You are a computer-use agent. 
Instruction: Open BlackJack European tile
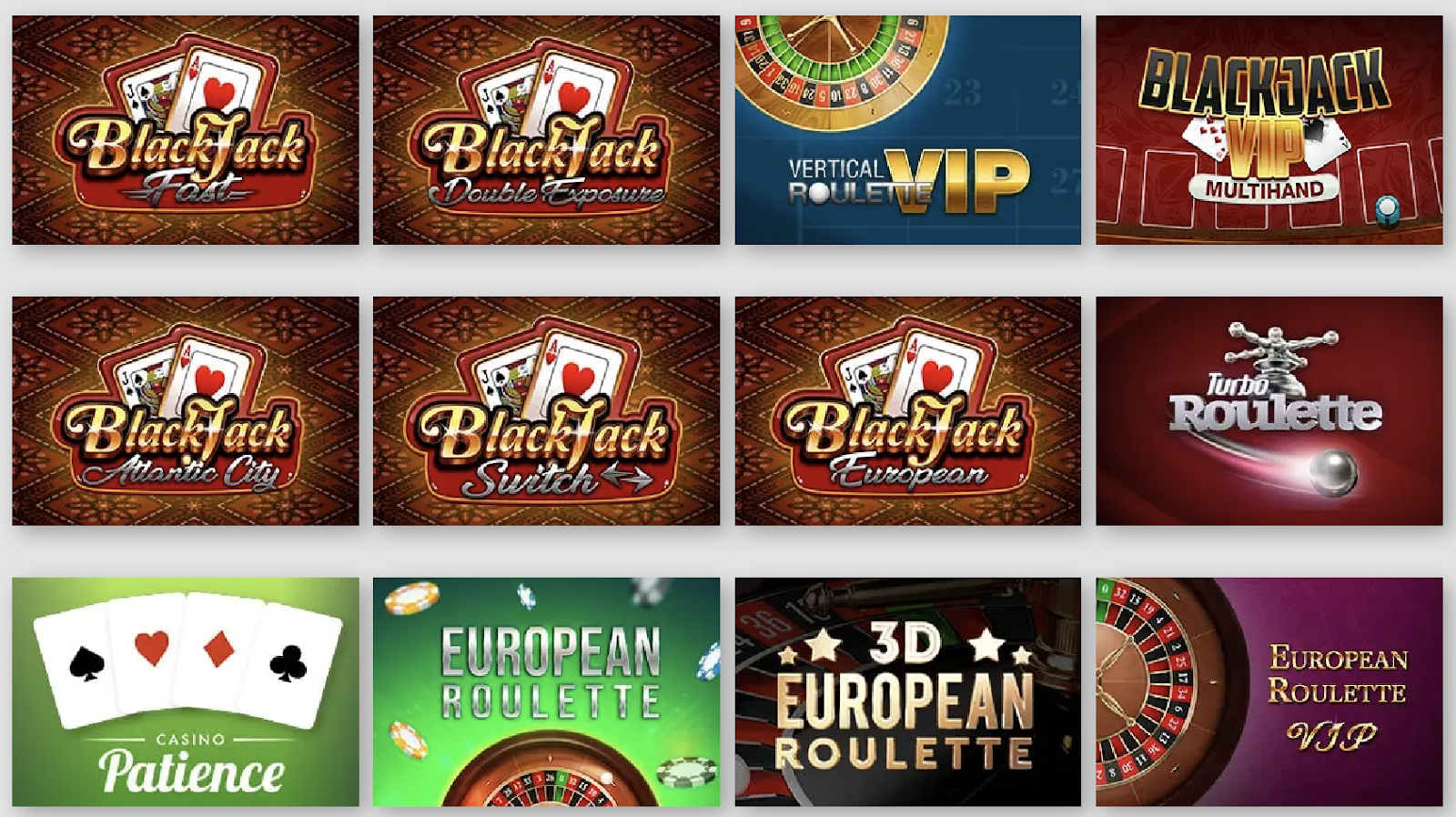(907, 410)
